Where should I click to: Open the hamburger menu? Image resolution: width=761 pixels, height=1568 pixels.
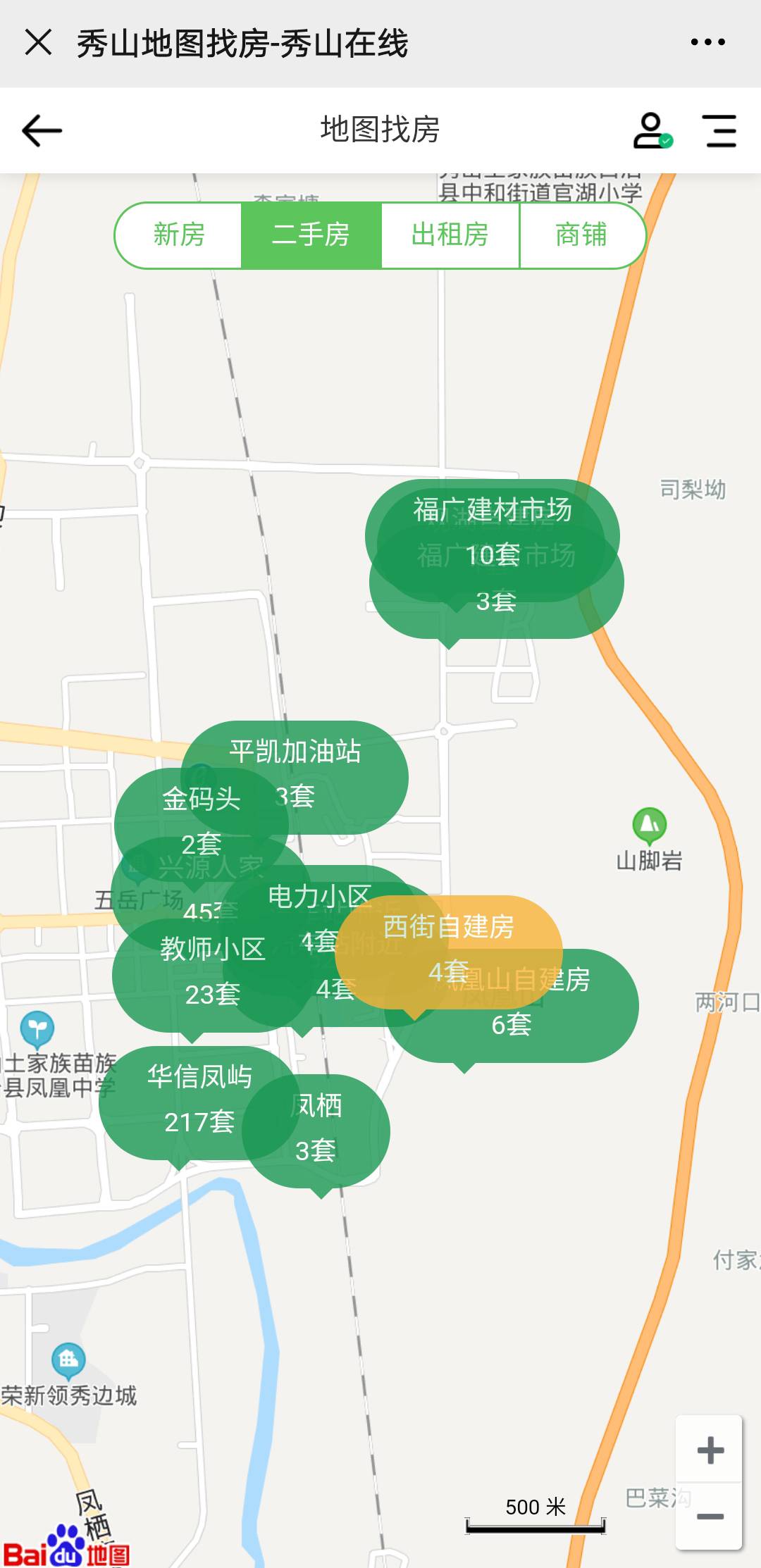click(720, 131)
